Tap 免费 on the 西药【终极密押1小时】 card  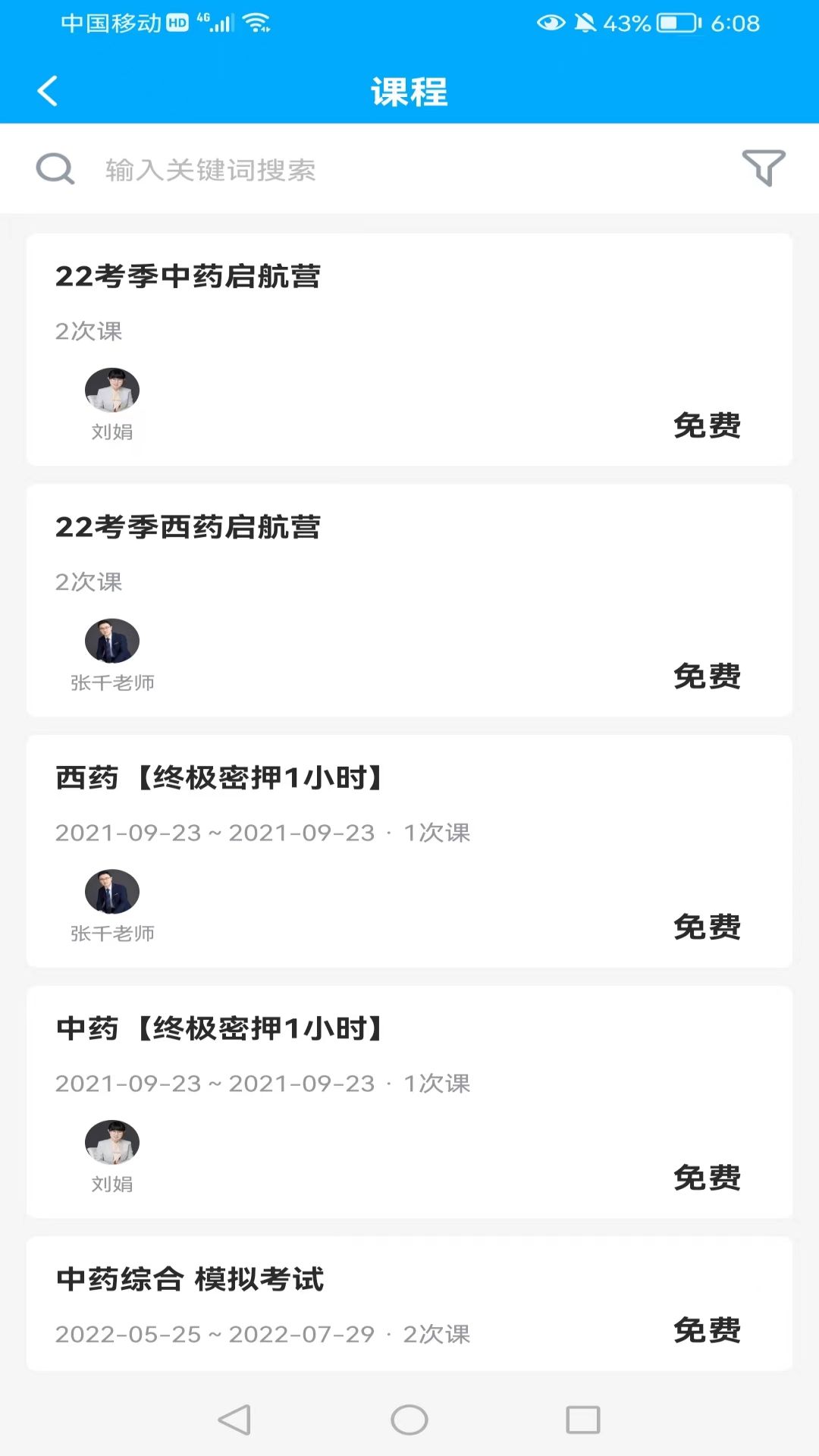pyautogui.click(x=707, y=927)
